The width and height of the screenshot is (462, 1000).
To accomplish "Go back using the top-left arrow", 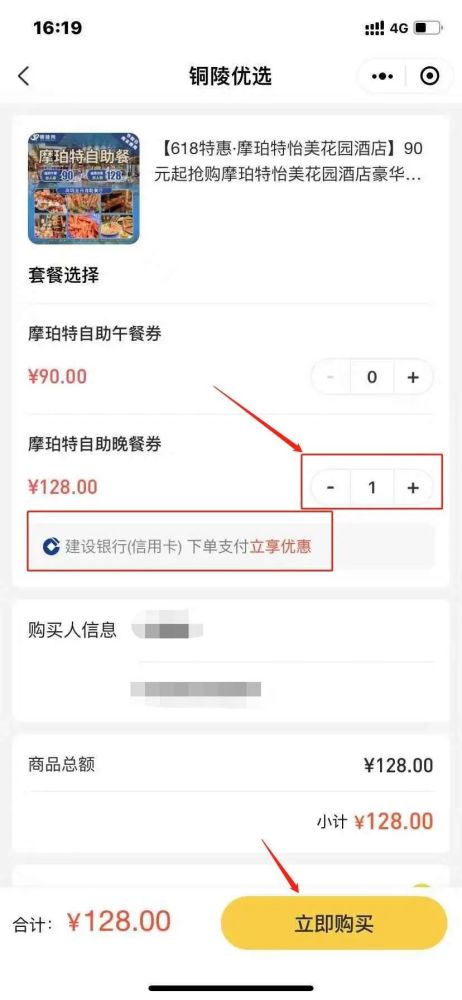I will [24, 77].
